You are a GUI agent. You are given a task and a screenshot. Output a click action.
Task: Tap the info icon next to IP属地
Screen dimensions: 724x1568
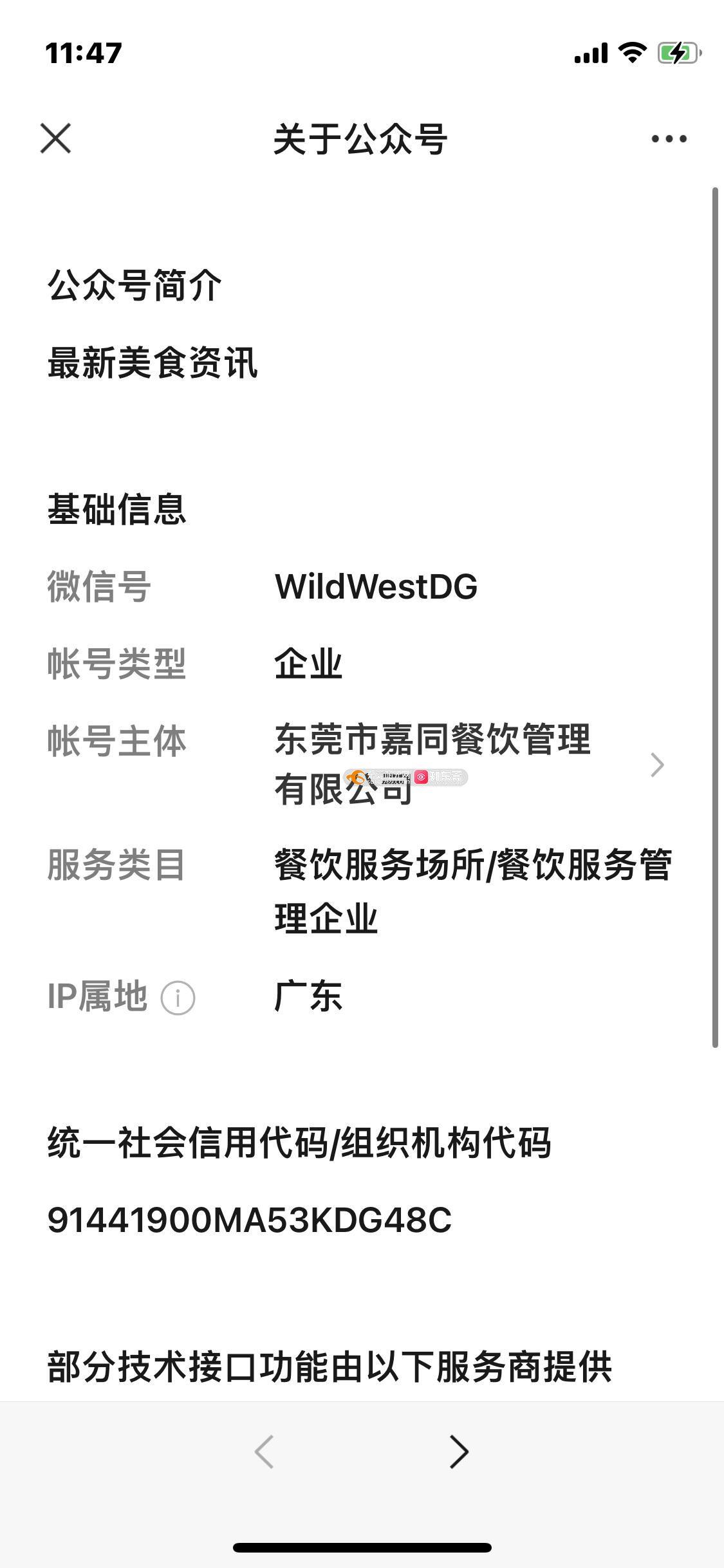point(178,998)
